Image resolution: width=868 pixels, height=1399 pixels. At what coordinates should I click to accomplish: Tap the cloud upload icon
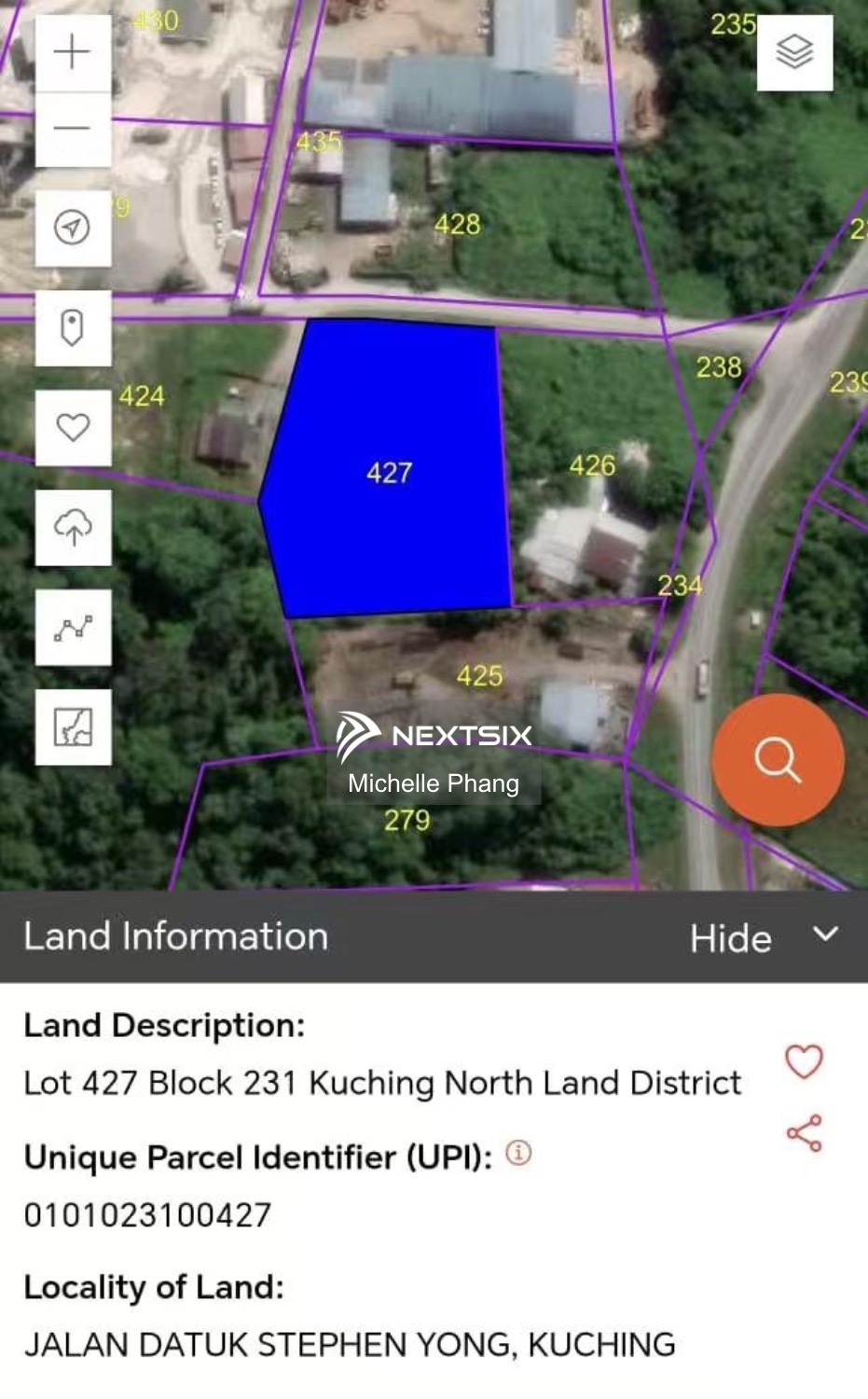pos(73,528)
